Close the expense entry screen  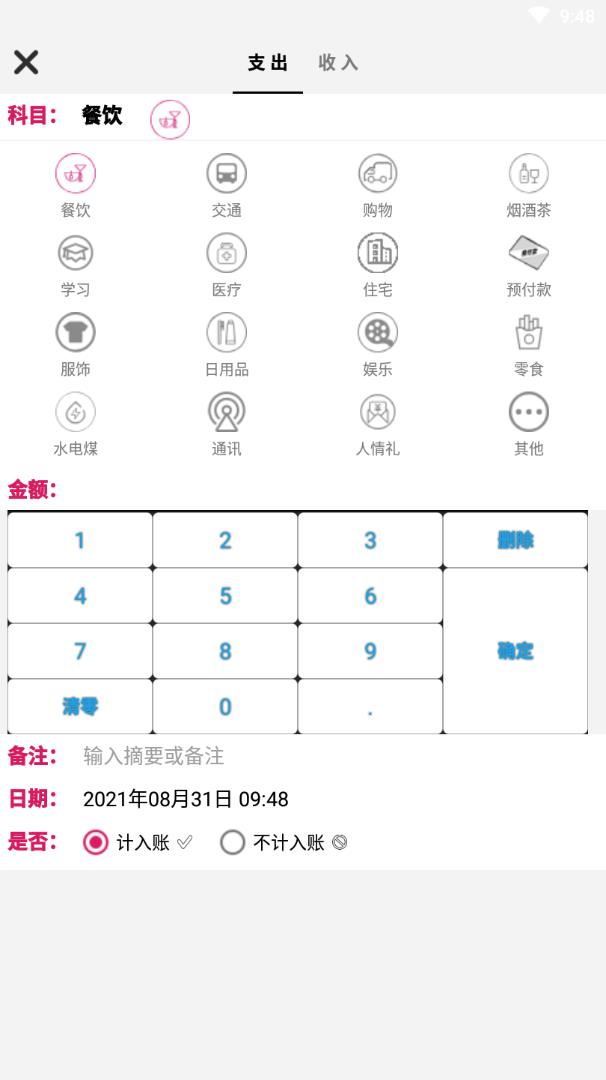pyautogui.click(x=26, y=62)
